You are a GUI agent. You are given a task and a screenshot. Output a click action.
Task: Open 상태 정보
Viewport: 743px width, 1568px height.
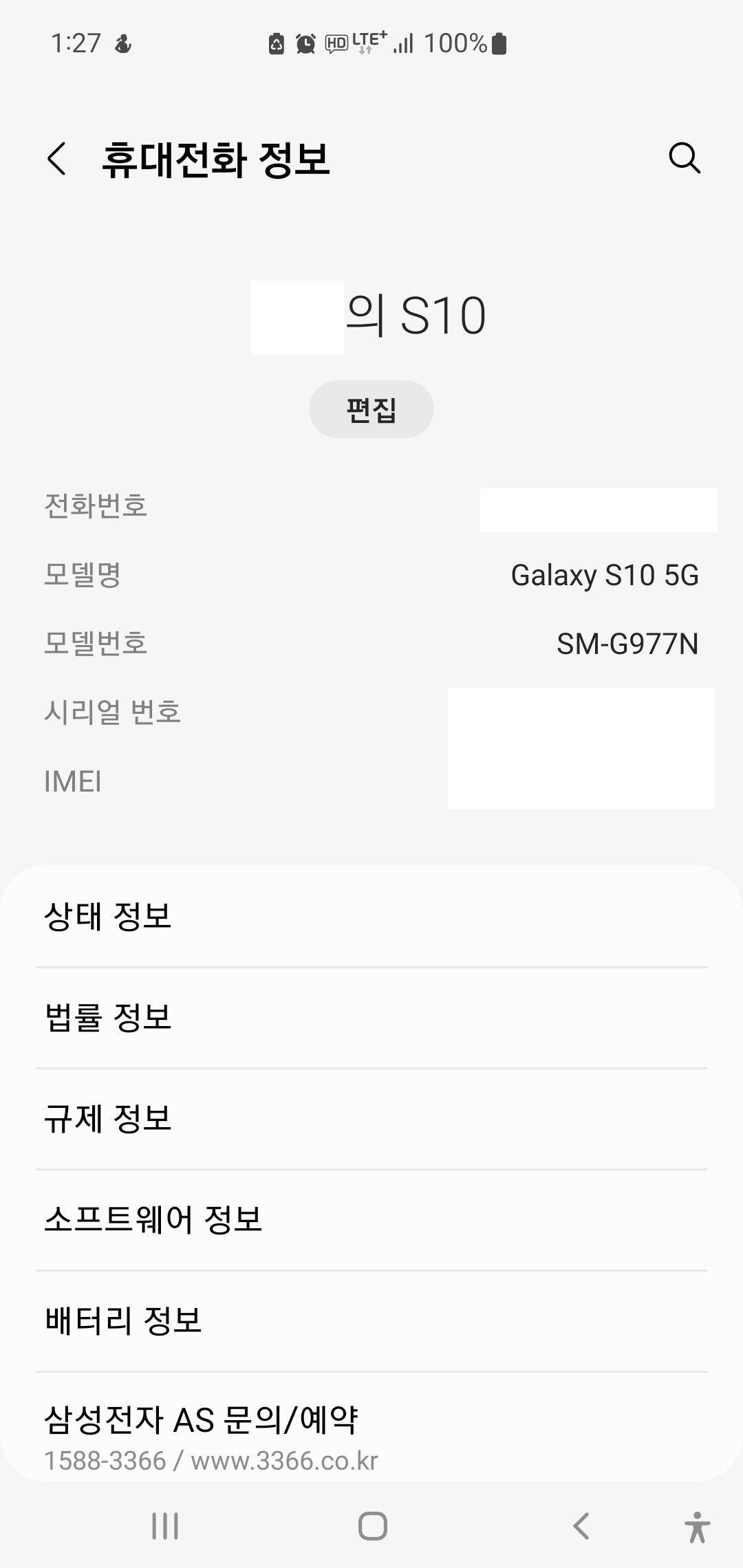coord(371,917)
